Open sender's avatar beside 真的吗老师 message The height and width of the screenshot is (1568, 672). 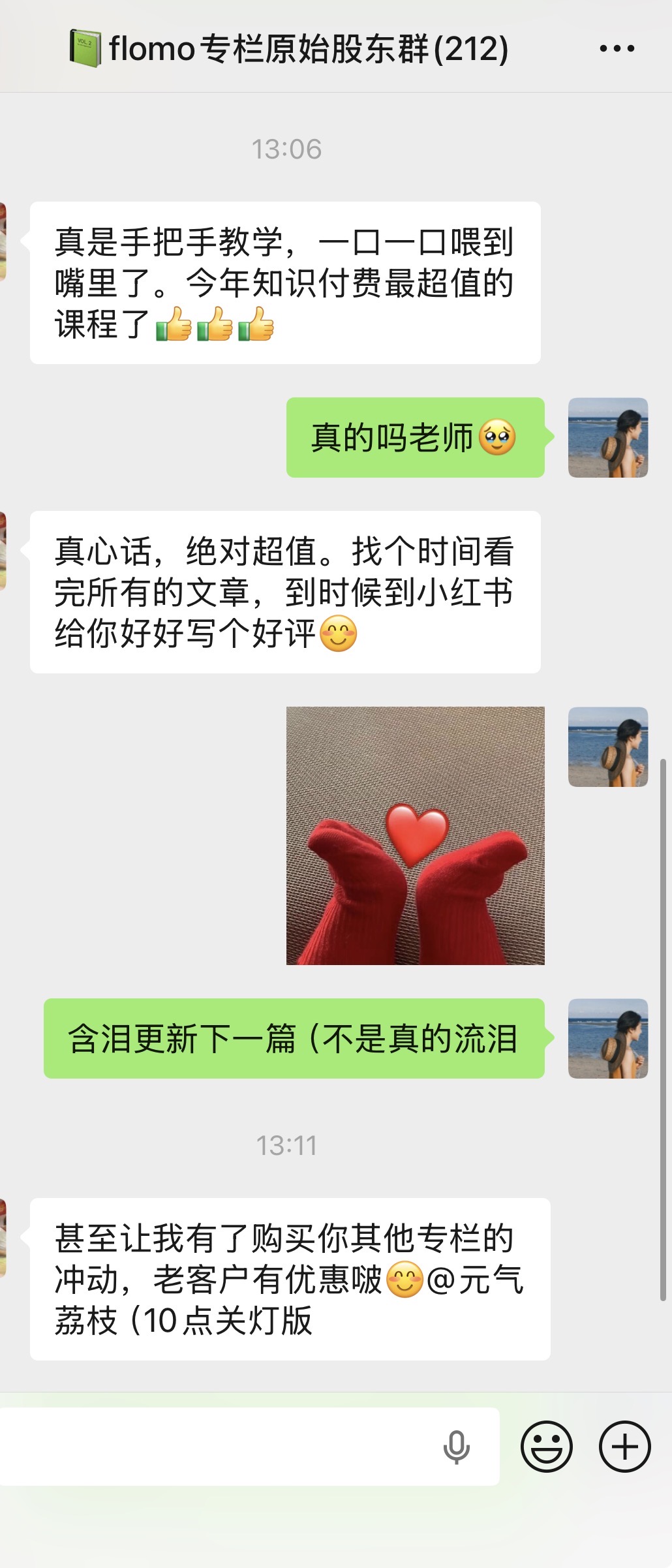click(608, 437)
